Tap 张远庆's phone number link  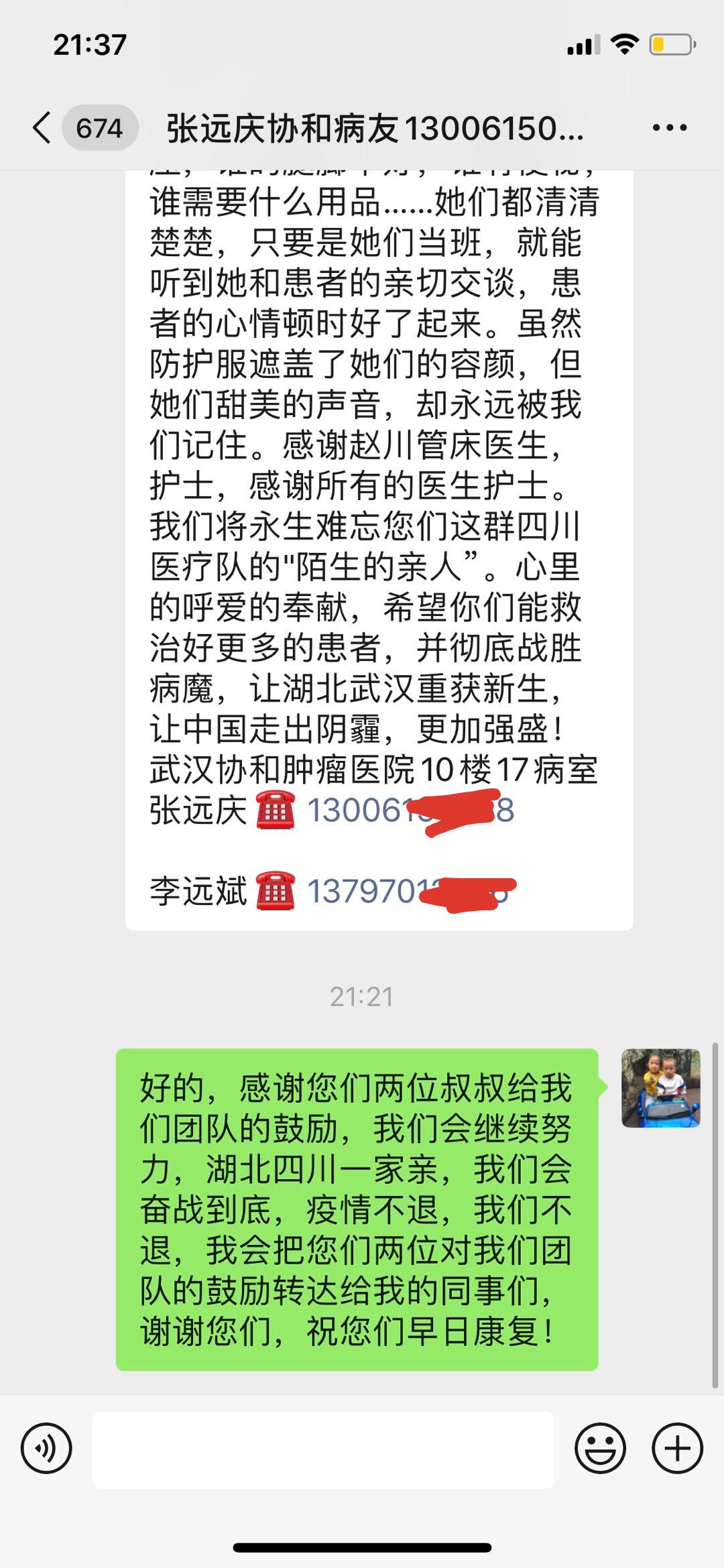tap(409, 810)
